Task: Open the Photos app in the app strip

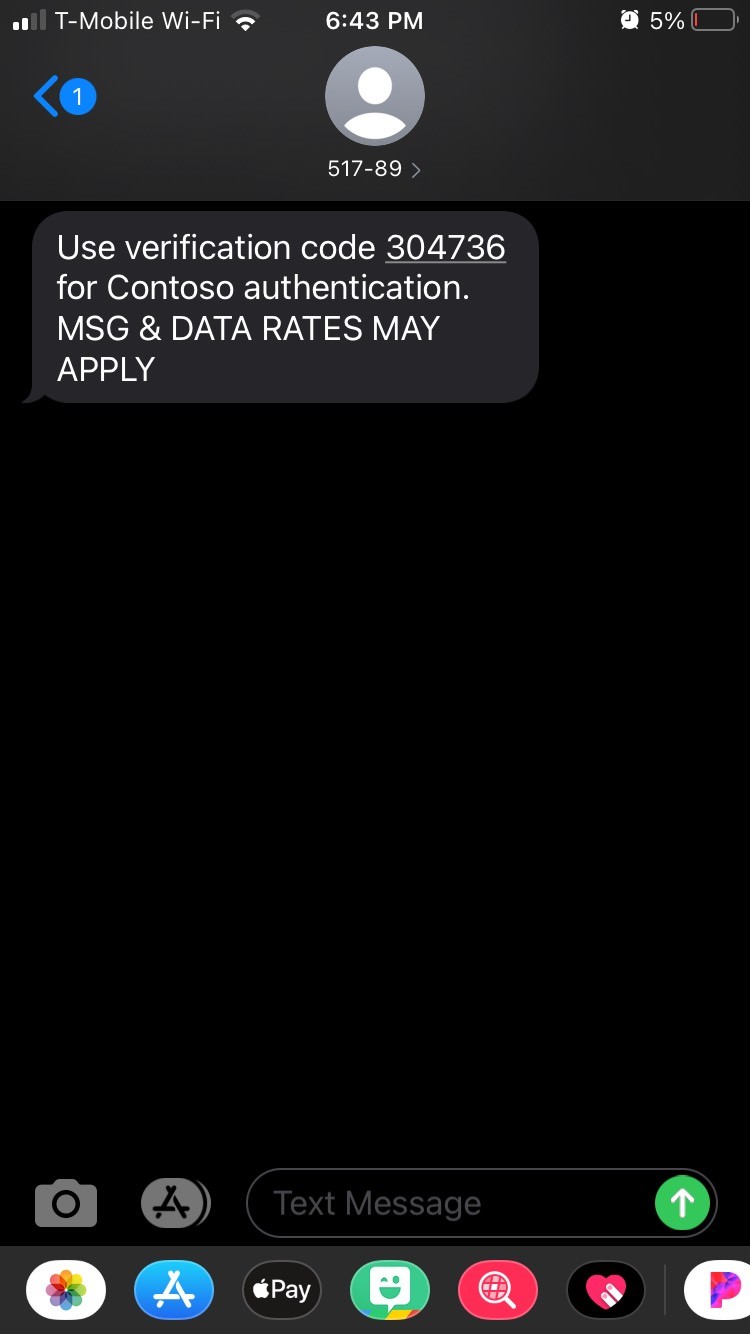Action: click(x=66, y=1290)
